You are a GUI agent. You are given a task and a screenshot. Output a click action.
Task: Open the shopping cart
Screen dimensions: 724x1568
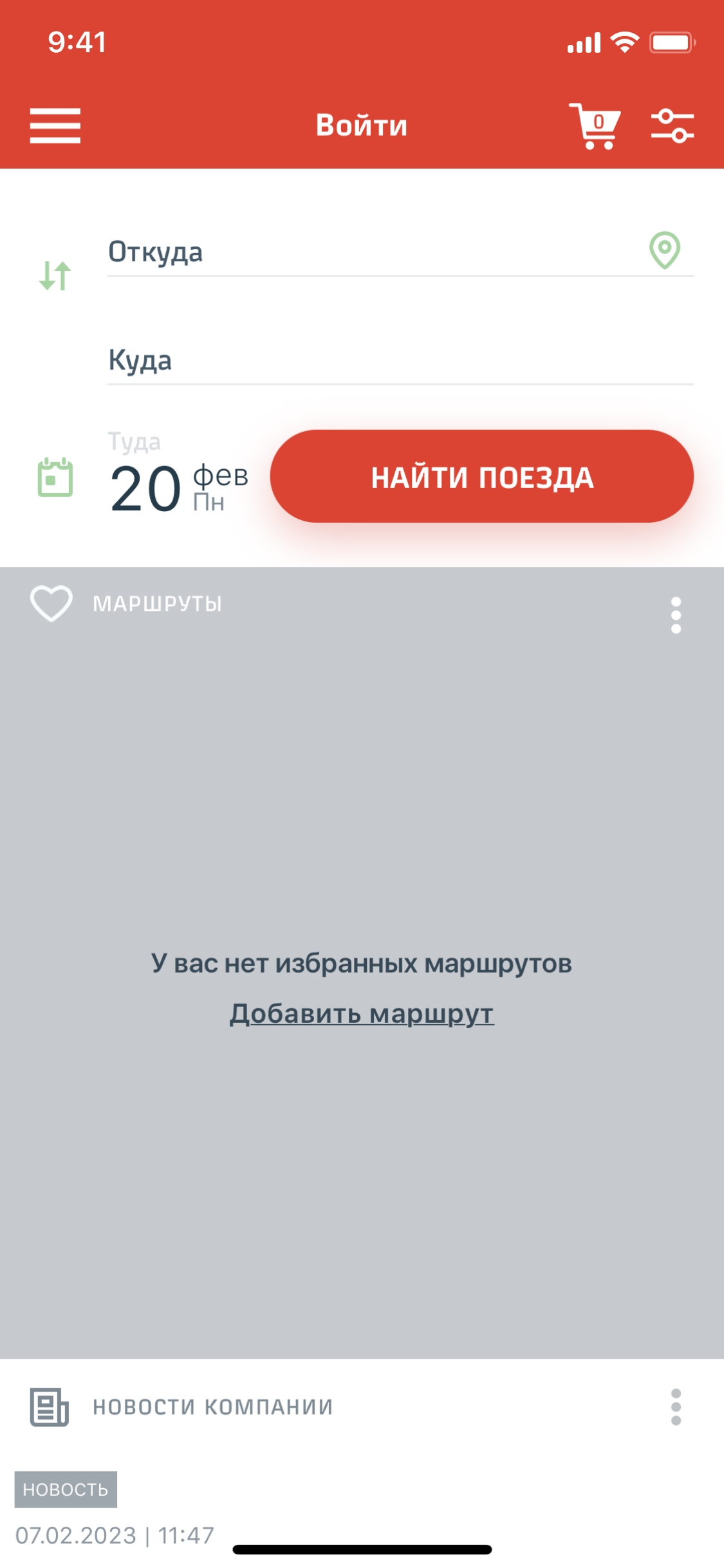(595, 126)
